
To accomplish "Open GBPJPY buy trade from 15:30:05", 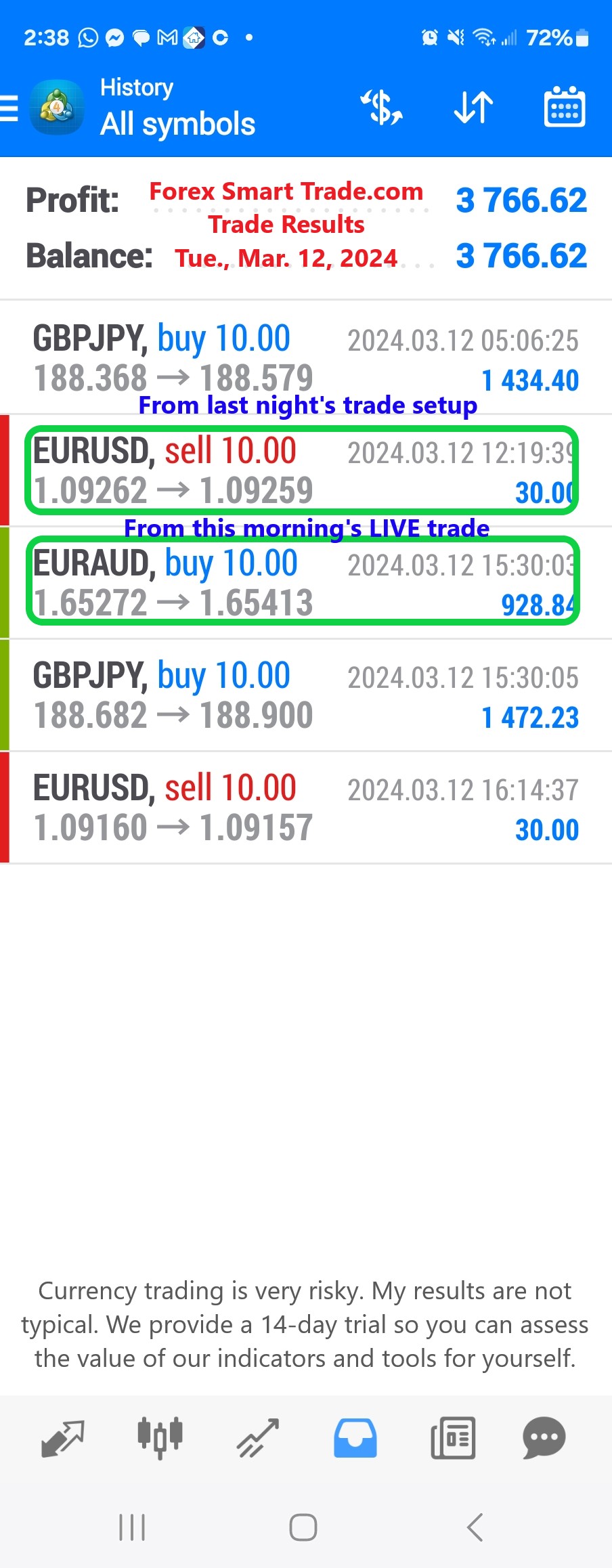I will point(306,695).
